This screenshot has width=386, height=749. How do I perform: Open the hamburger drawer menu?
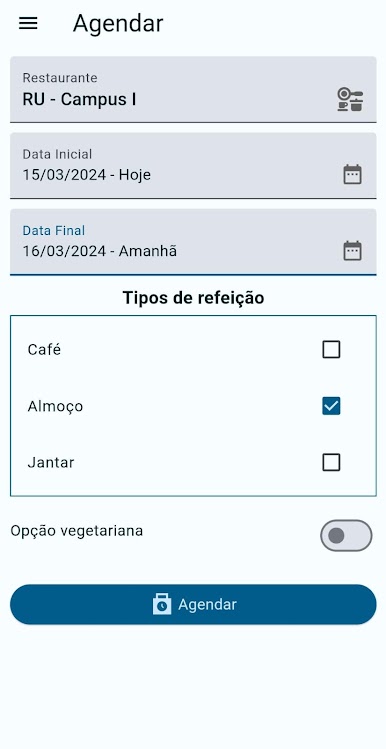pyautogui.click(x=28, y=23)
